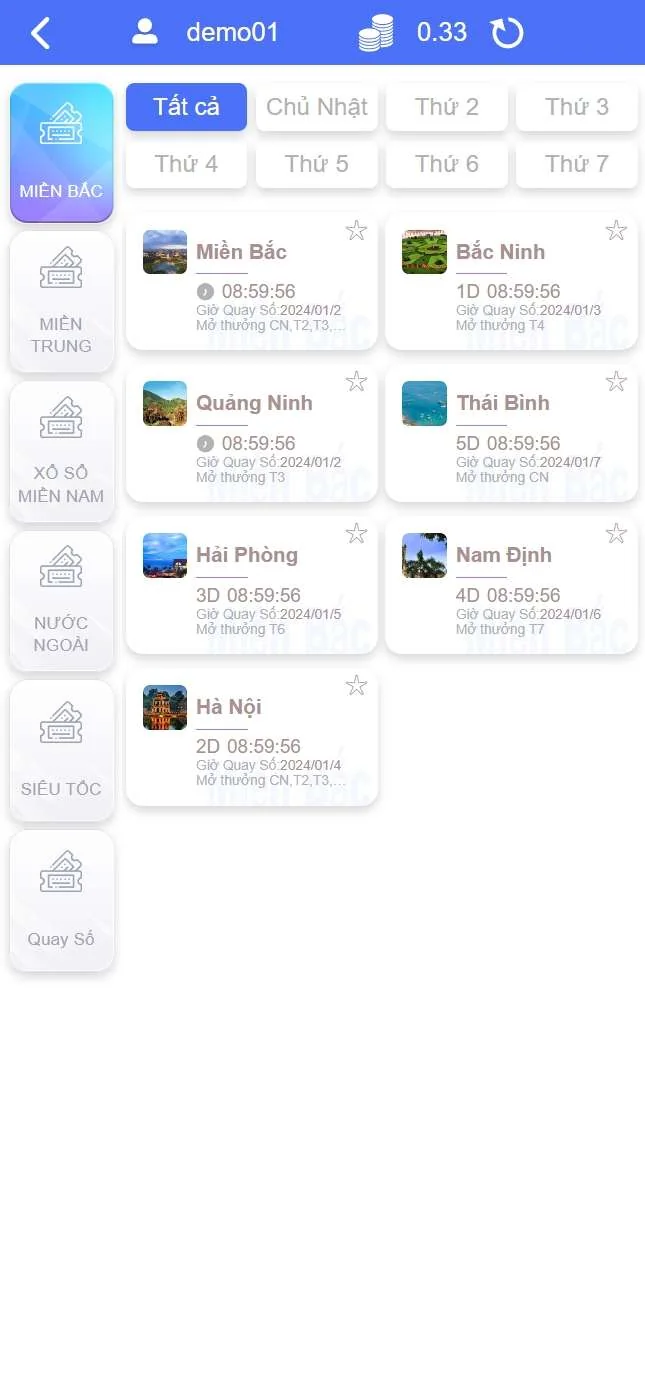Show all days with Tất cả

click(x=186, y=107)
